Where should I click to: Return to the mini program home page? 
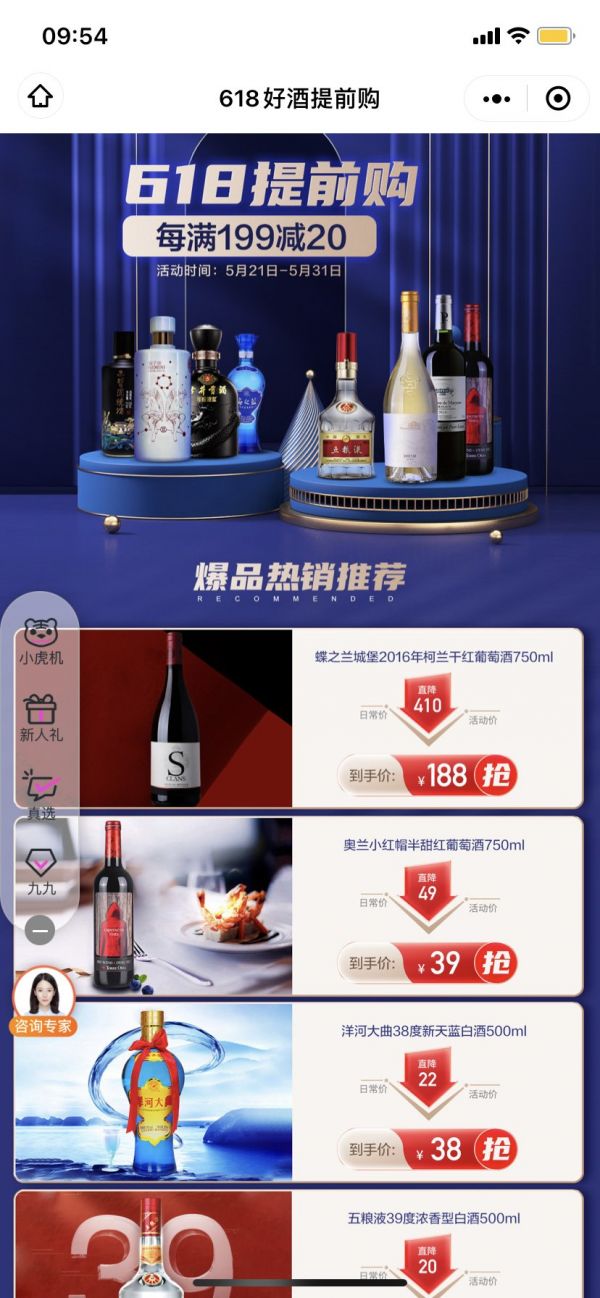tap(40, 97)
